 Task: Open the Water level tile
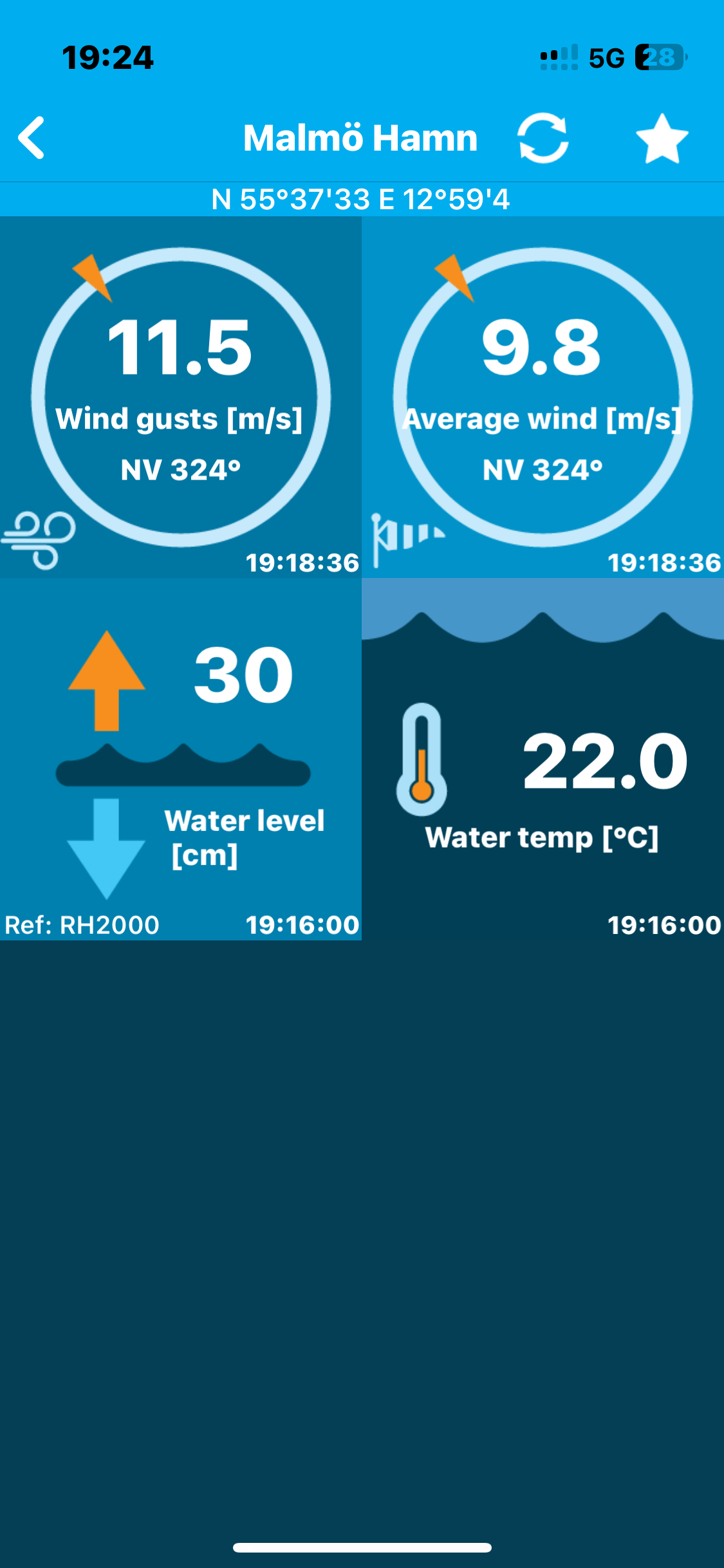pos(181,760)
